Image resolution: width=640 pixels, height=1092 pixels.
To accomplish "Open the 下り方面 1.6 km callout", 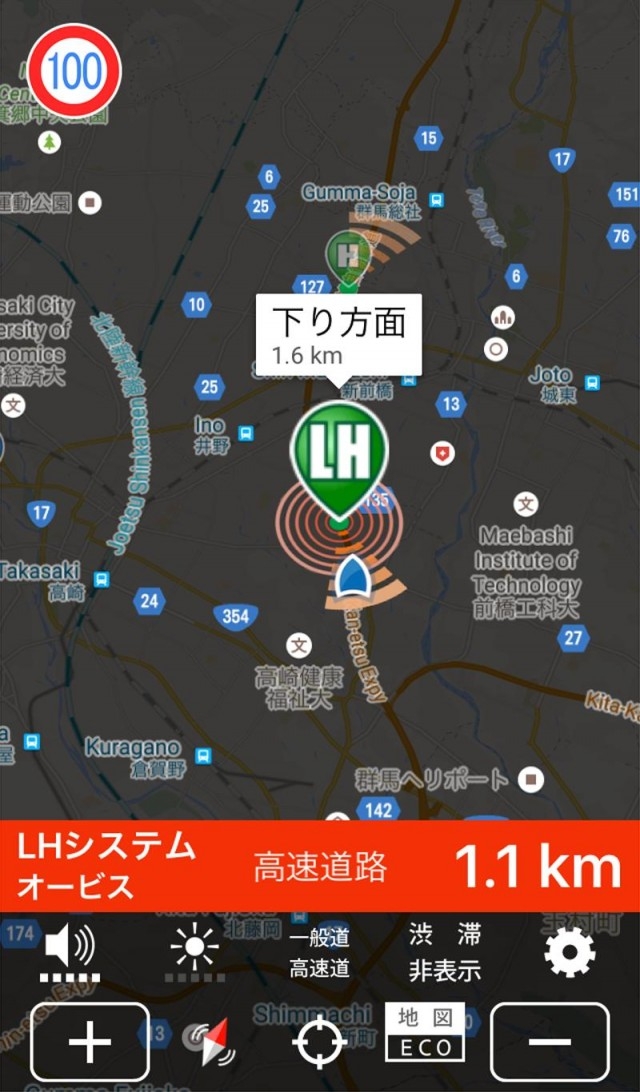I will click(339, 334).
